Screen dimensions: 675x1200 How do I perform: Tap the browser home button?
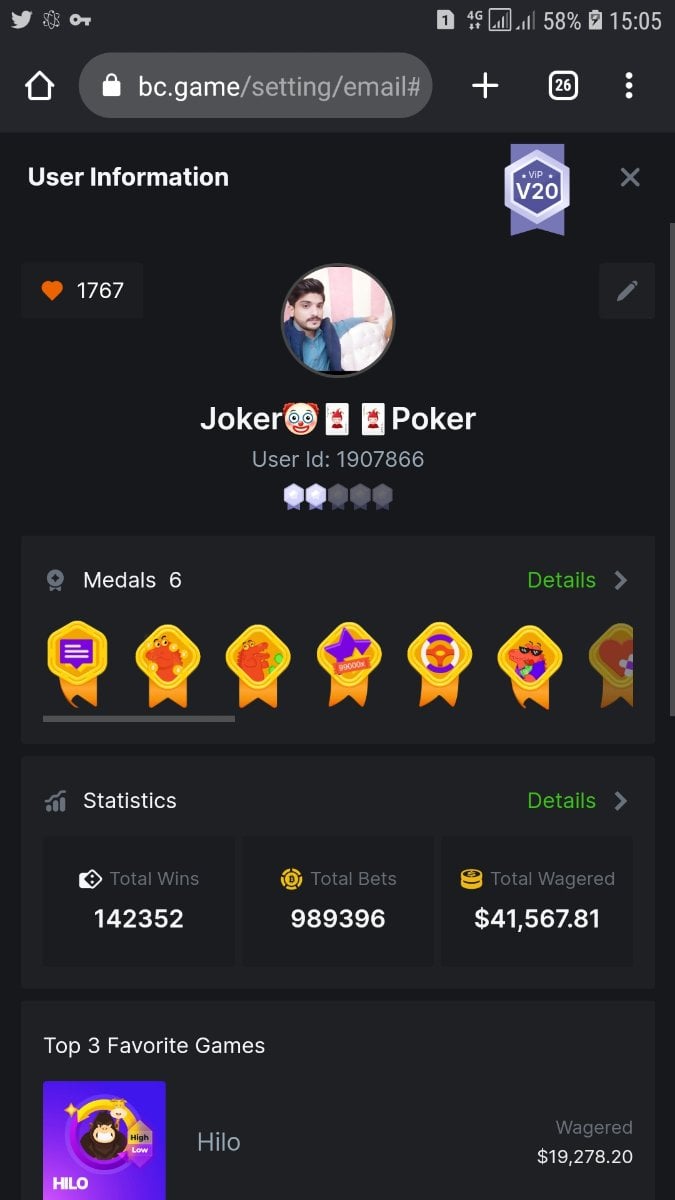pyautogui.click(x=39, y=86)
